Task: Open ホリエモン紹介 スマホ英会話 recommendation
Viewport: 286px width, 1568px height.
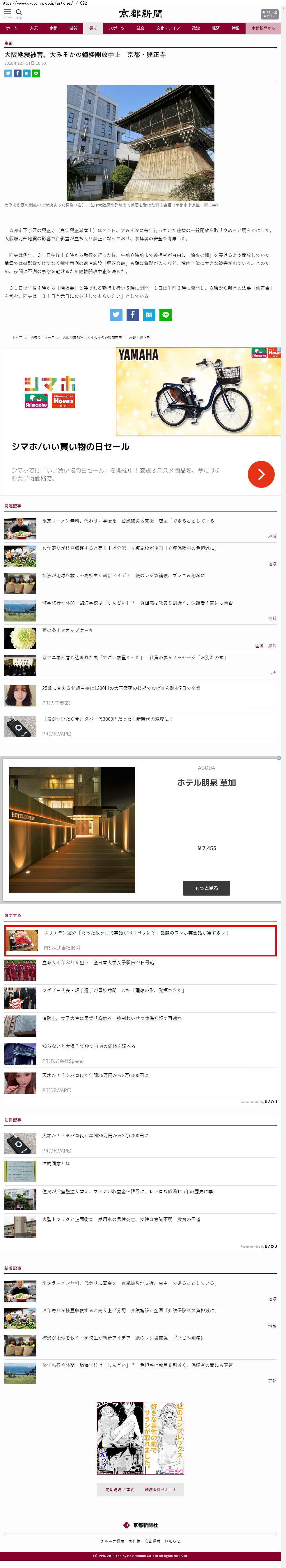Action: click(x=136, y=933)
